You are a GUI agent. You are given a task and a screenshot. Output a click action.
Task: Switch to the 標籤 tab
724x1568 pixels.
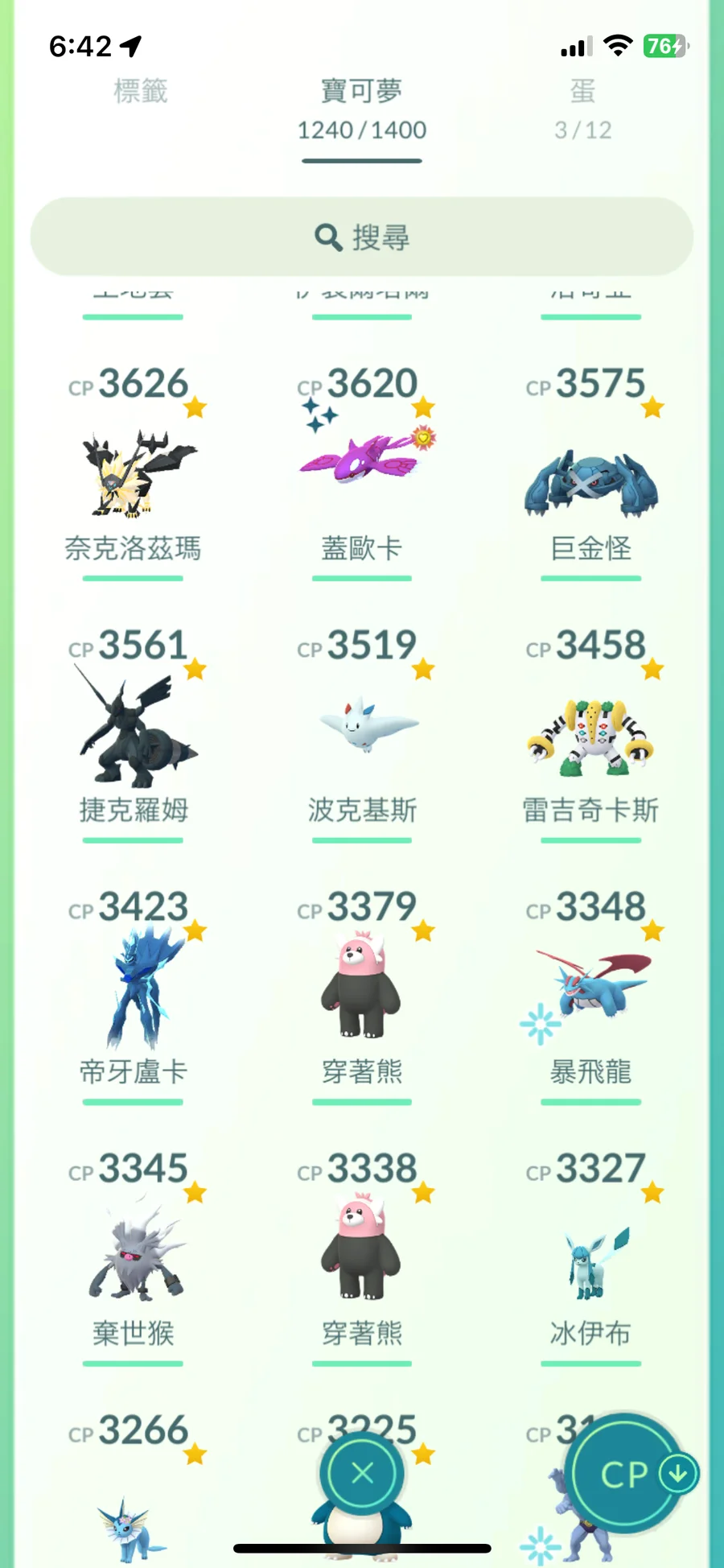click(x=140, y=92)
